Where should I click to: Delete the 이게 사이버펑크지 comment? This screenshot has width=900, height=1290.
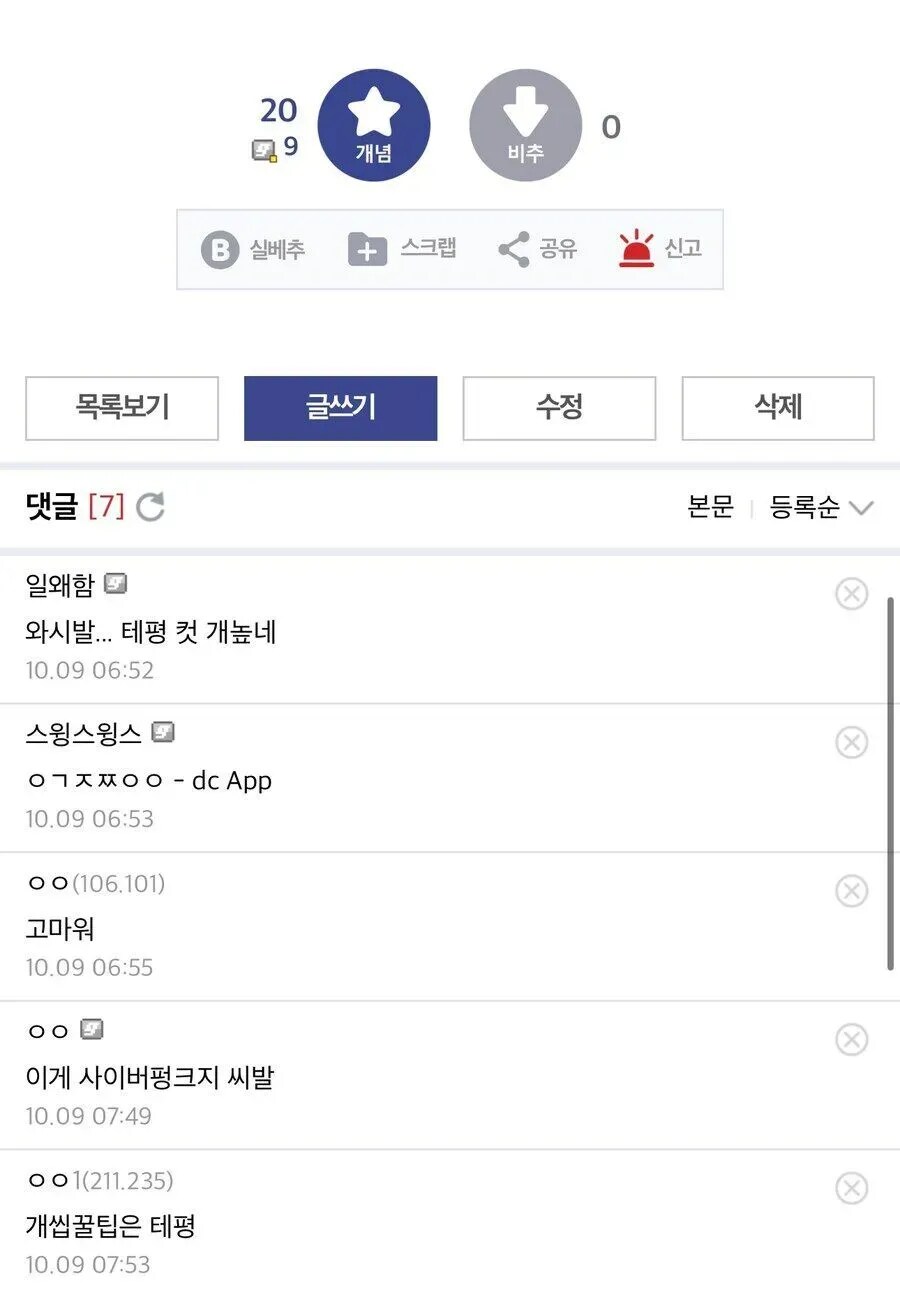tap(851, 1040)
